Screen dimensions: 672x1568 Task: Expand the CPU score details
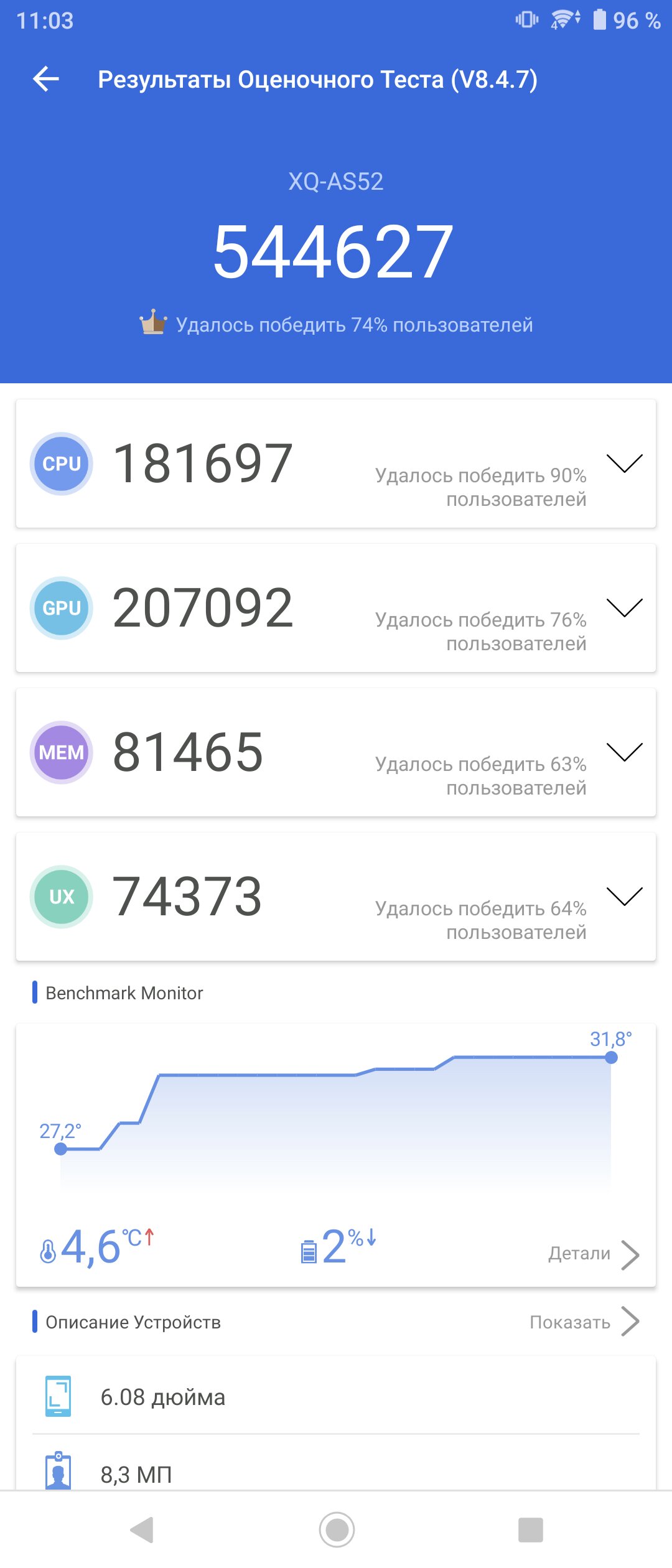[x=624, y=464]
